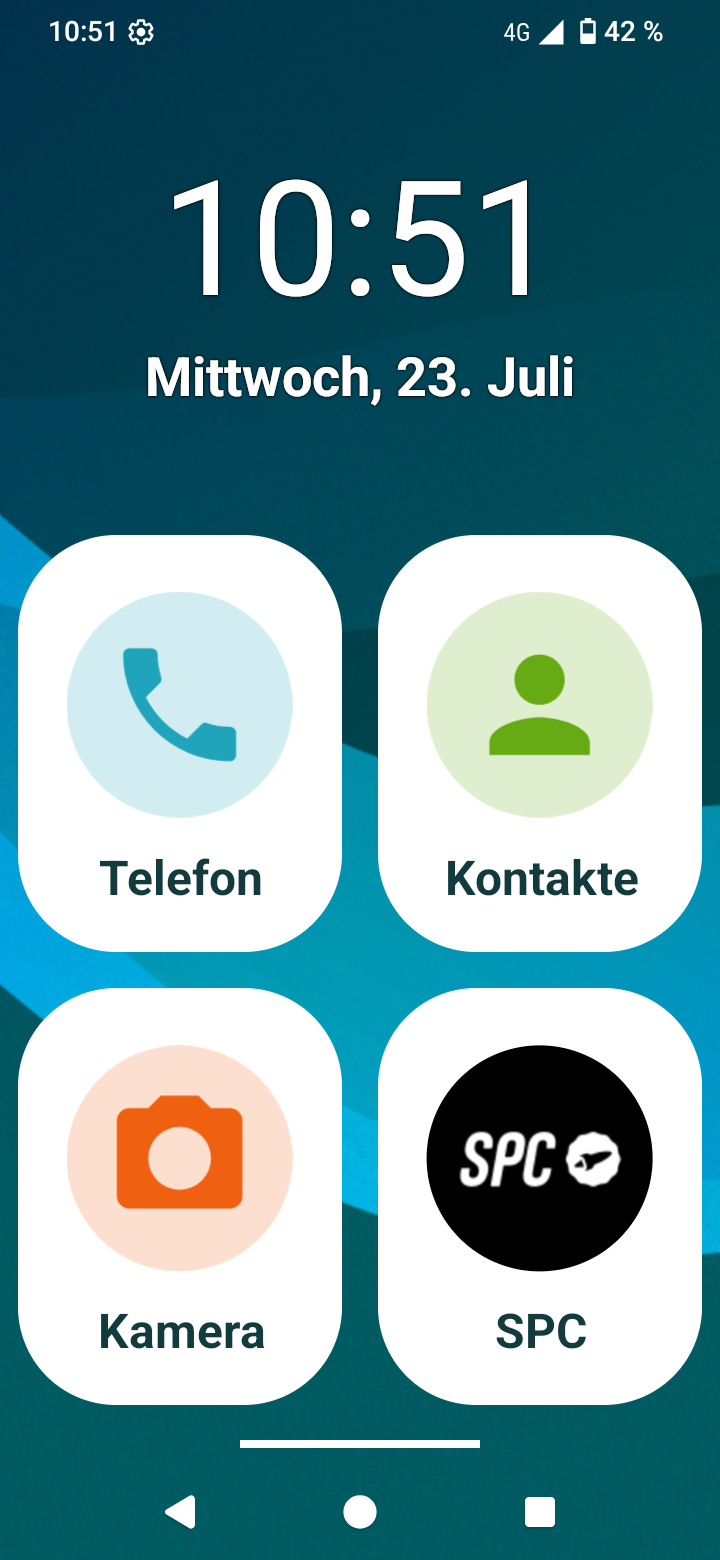Tap the blue phone handset icon
Image resolution: width=720 pixels, height=1560 pixels.
point(179,704)
